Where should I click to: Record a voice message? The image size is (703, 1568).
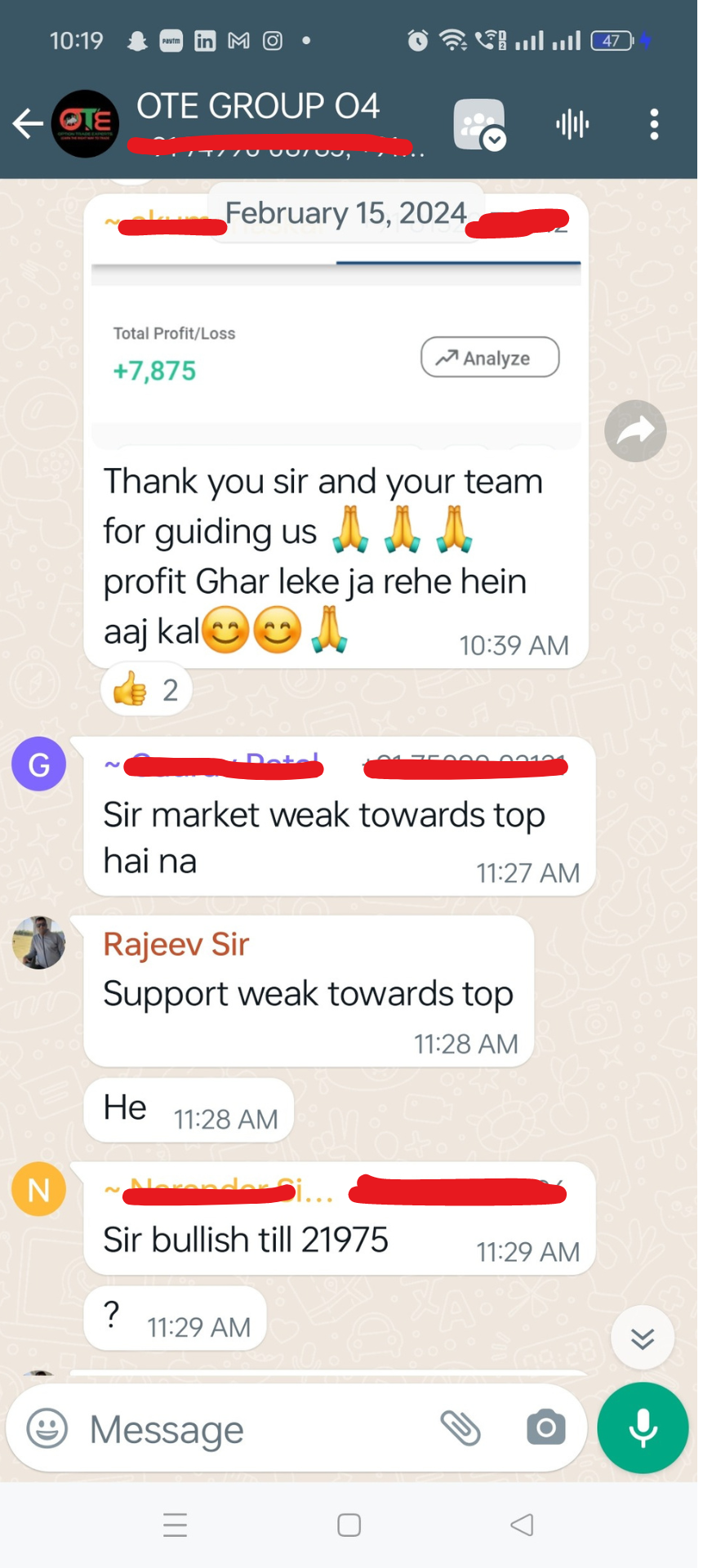coord(643,1428)
